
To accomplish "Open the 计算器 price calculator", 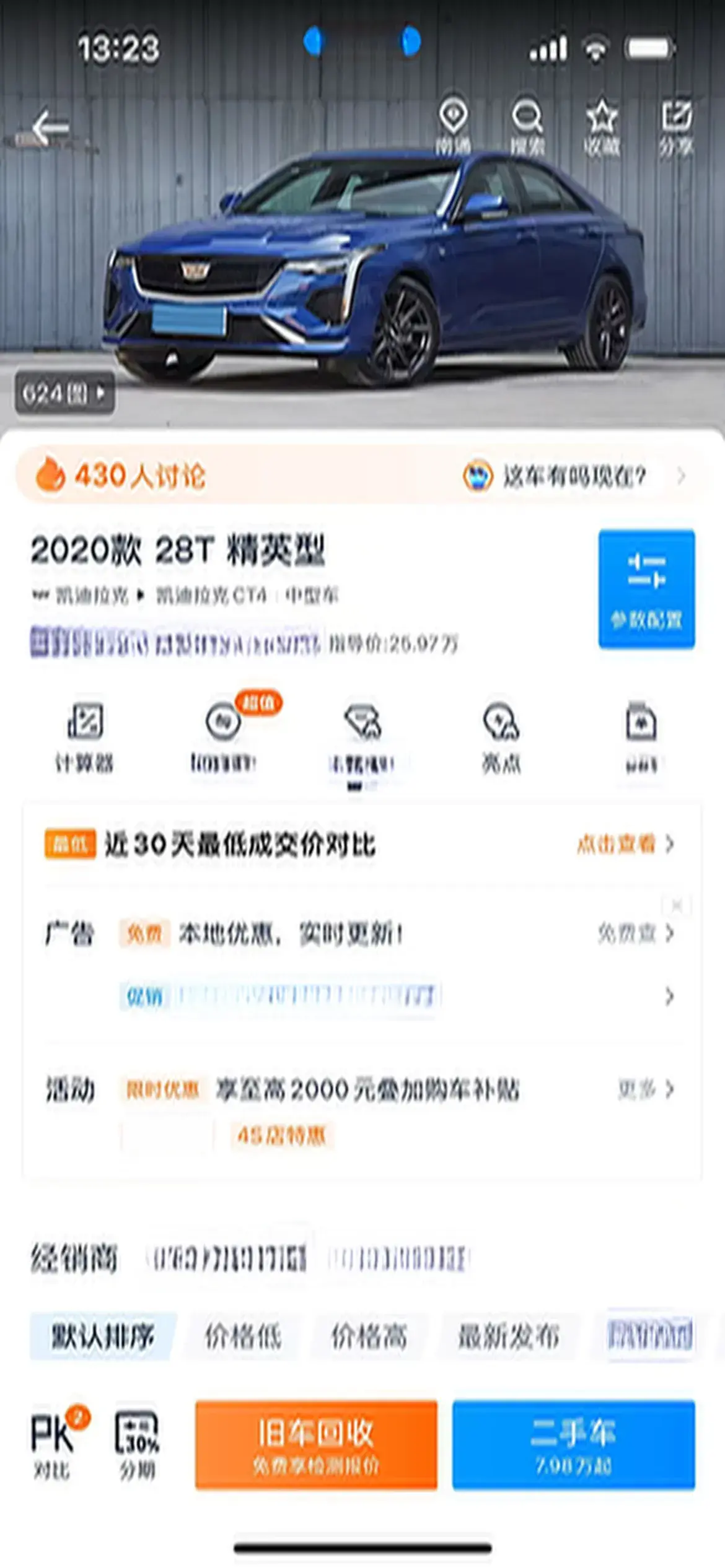I will pyautogui.click(x=85, y=737).
